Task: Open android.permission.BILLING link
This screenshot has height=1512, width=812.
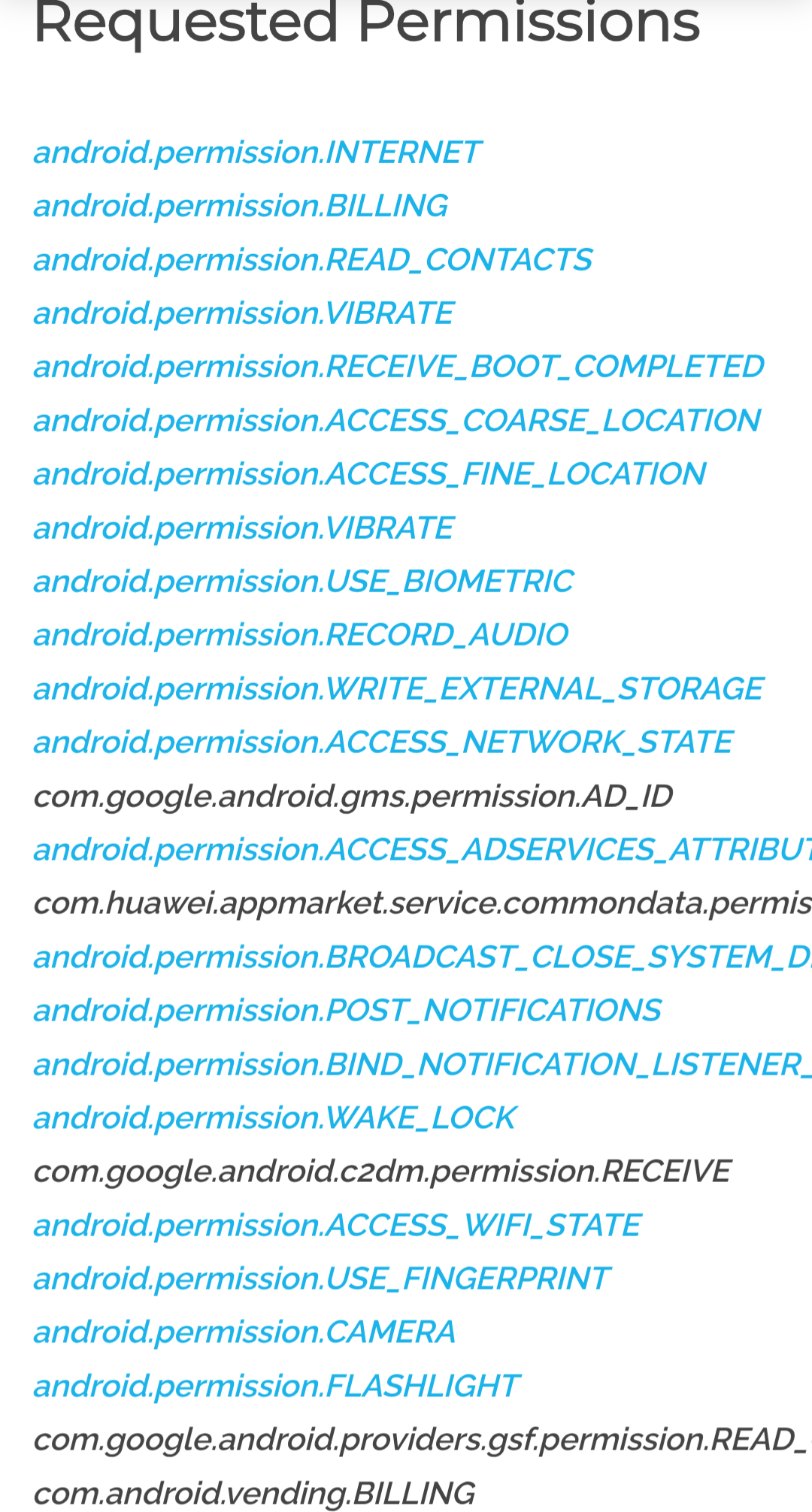Action: pos(241,206)
